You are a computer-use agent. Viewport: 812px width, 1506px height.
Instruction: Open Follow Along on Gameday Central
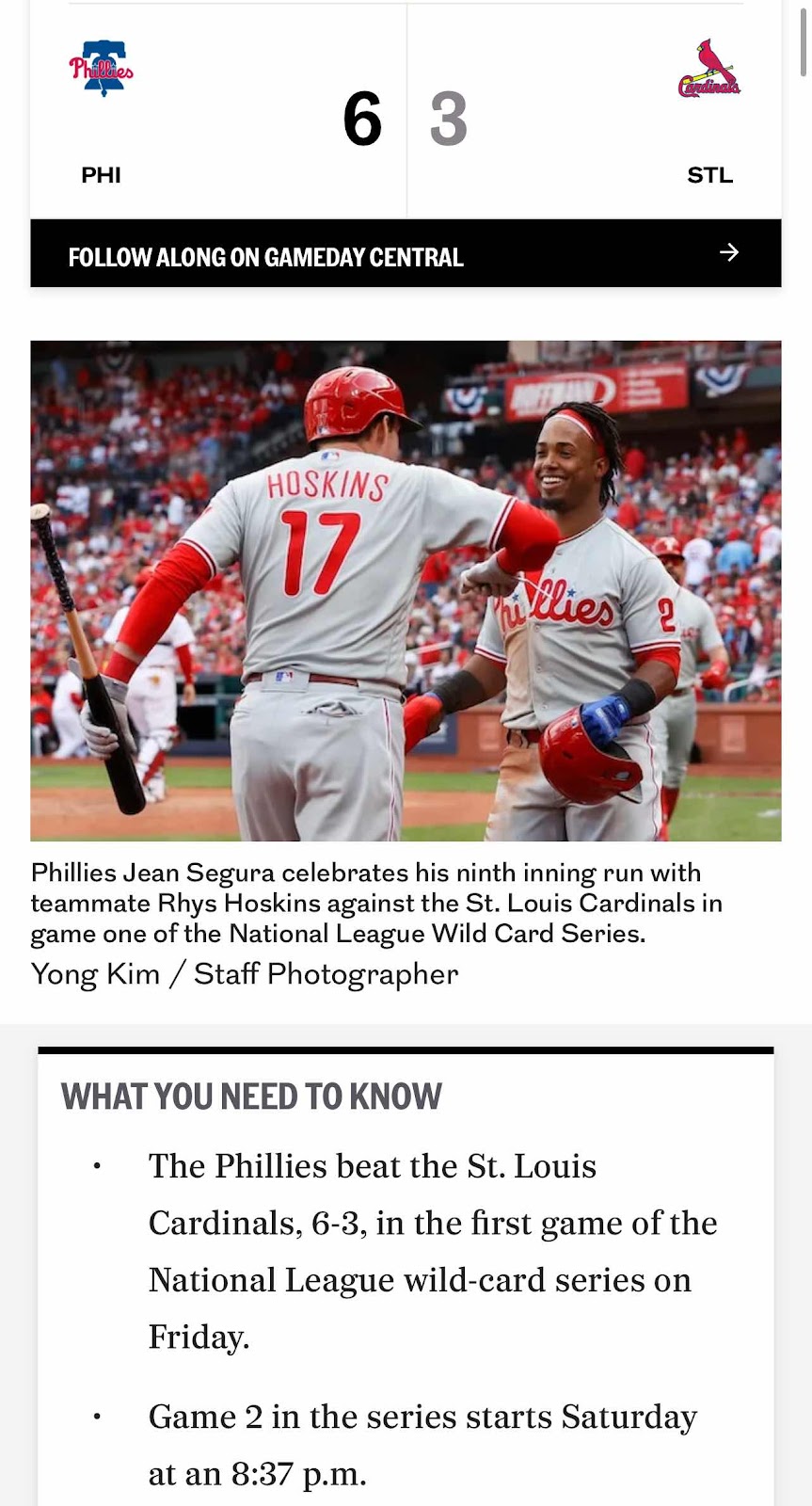coord(405,254)
